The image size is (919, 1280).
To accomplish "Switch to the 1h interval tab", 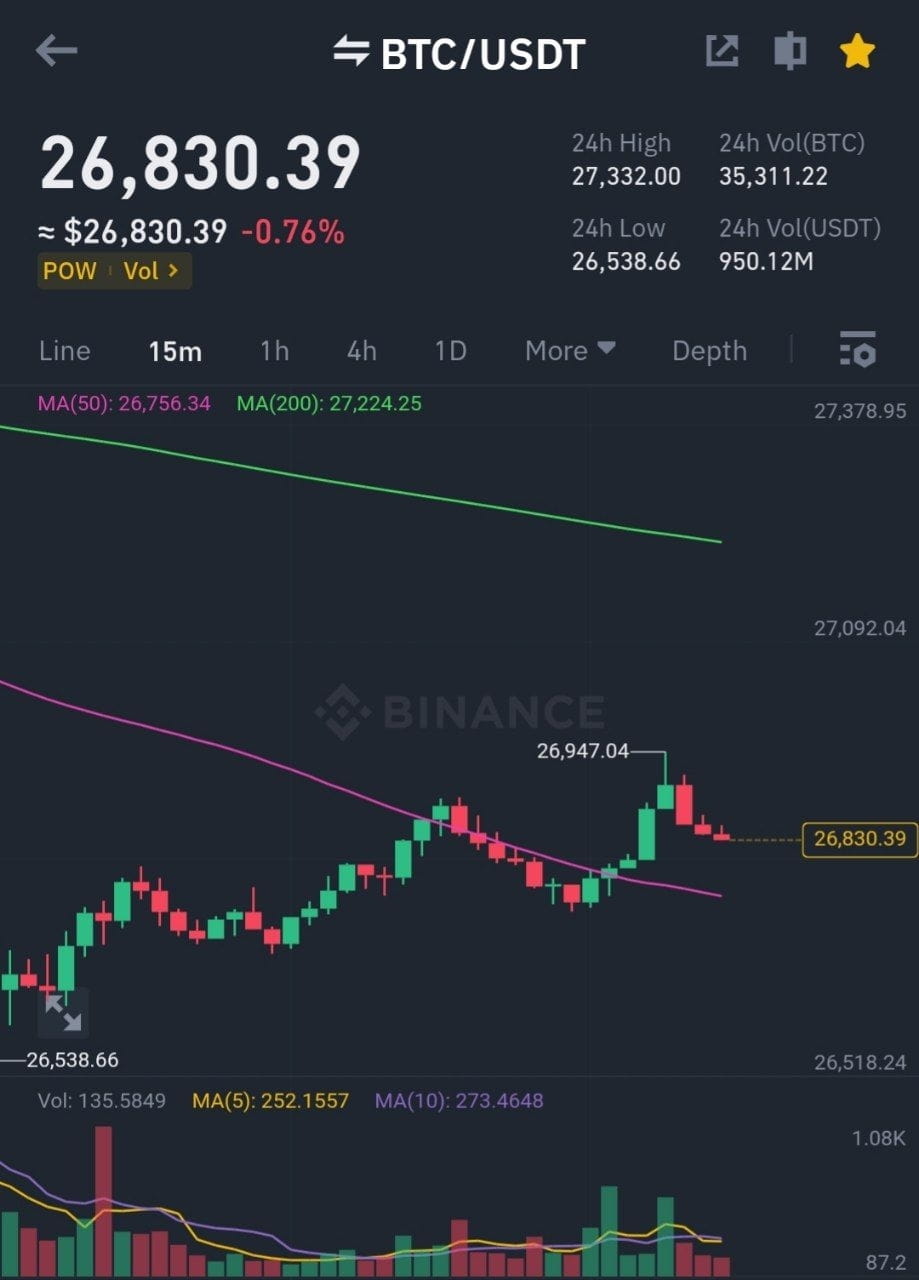I will 273,350.
